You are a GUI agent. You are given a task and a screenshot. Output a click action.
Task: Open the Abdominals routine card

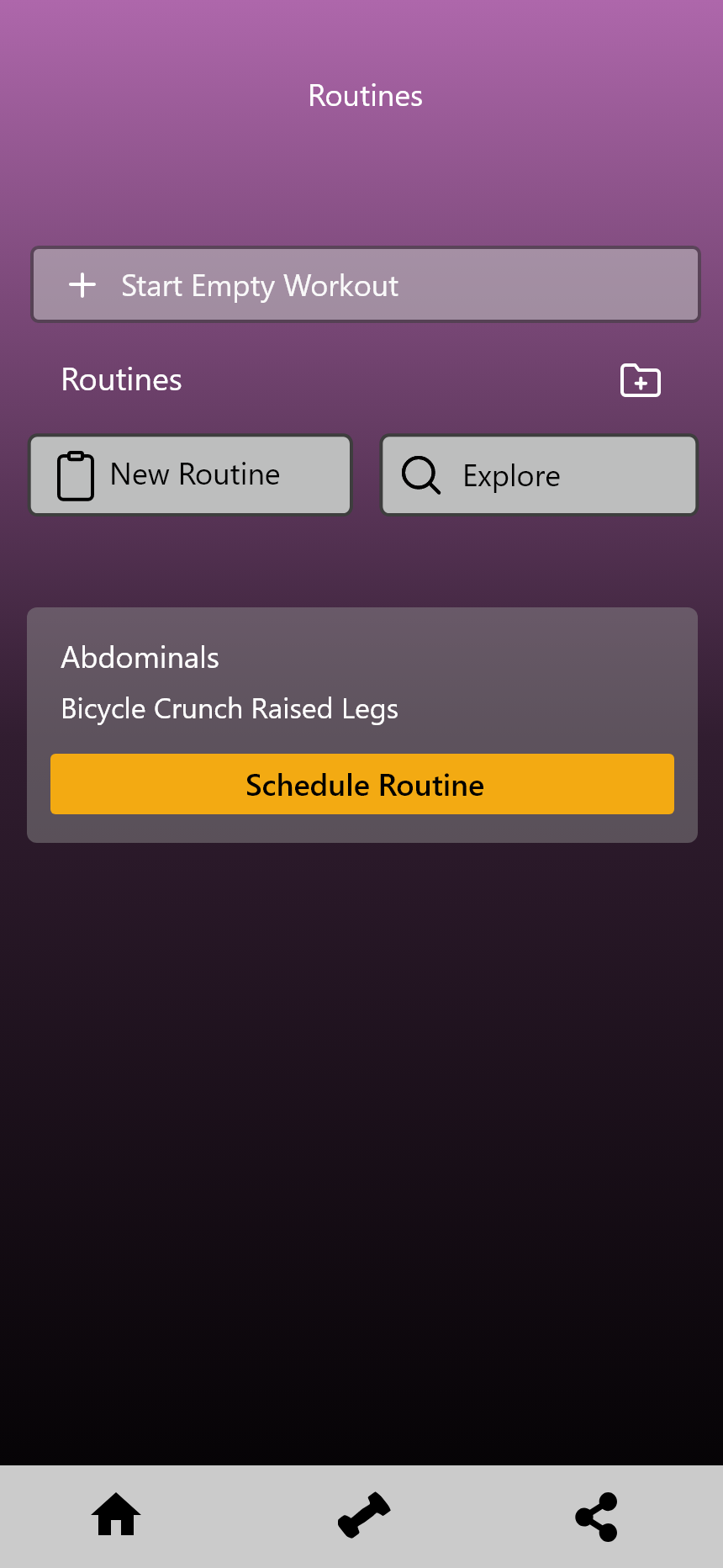[362, 725]
